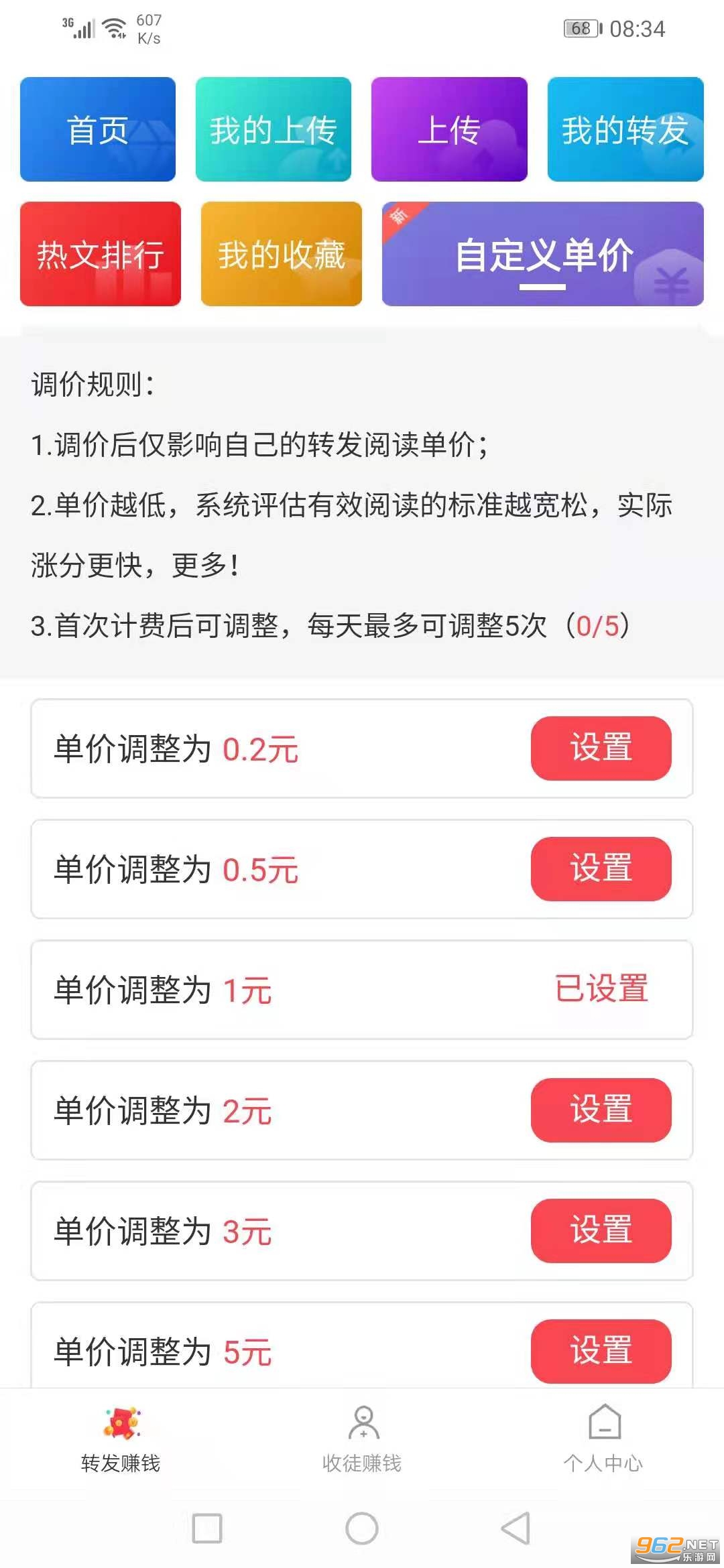Set unit price to 5元
The width and height of the screenshot is (724, 1568).
(x=601, y=1350)
